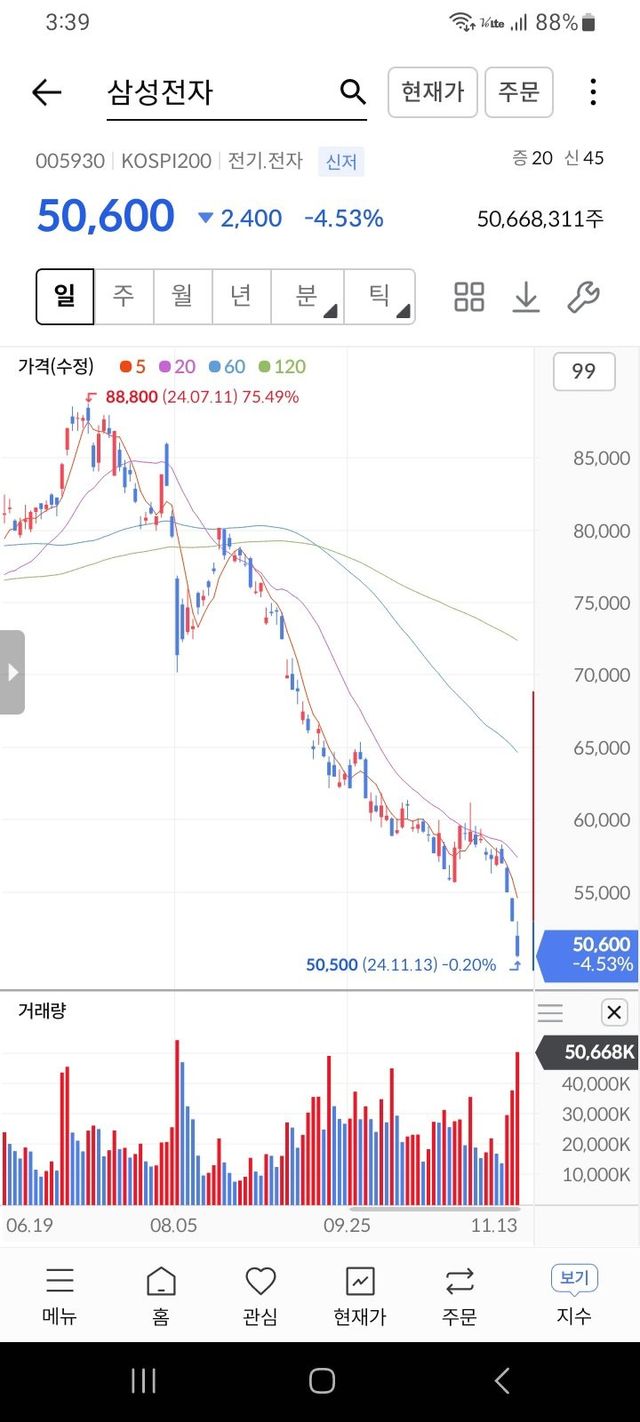The height and width of the screenshot is (1422, 640).
Task: Go back using the top arrow
Action: [x=47, y=93]
